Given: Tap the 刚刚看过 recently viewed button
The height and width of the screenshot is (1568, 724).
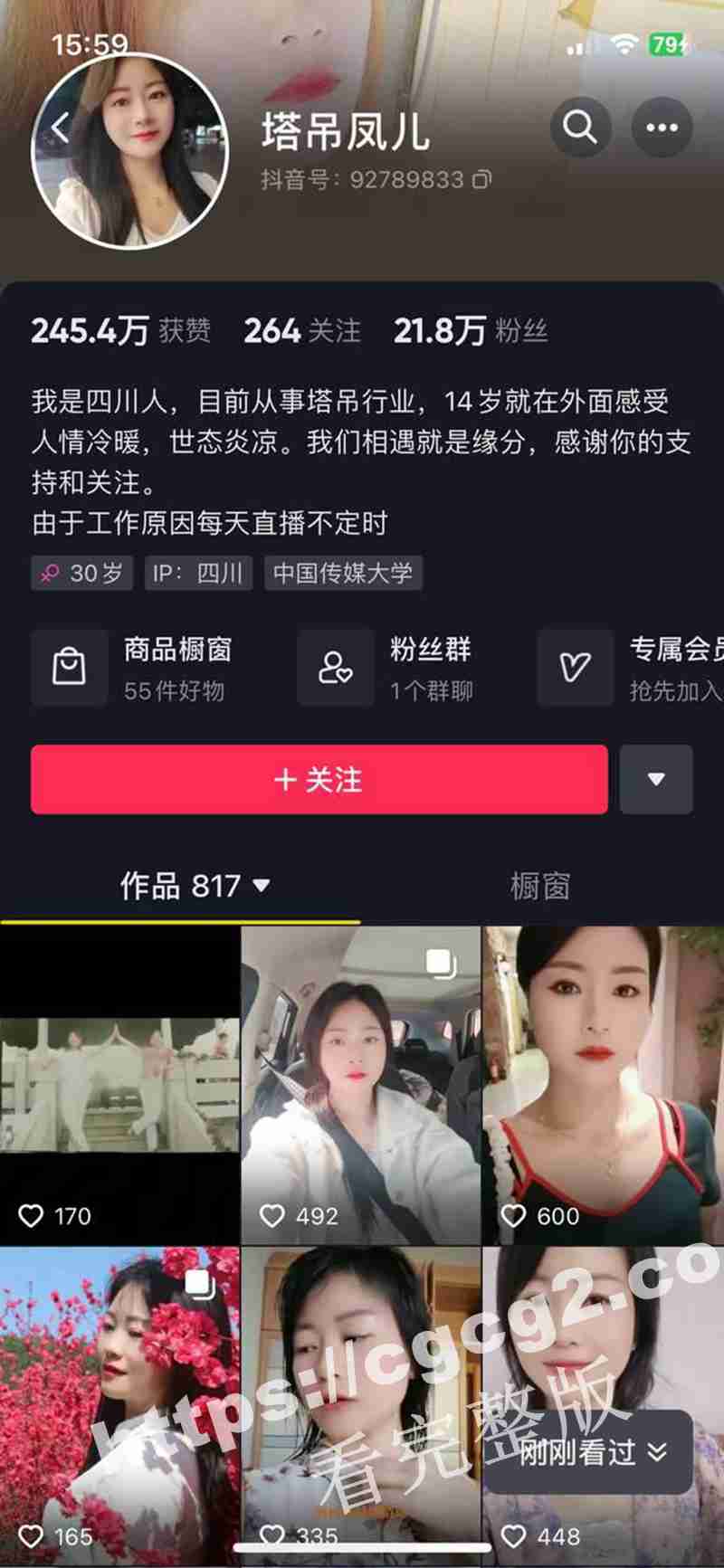Looking at the screenshot, I should point(592,1452).
